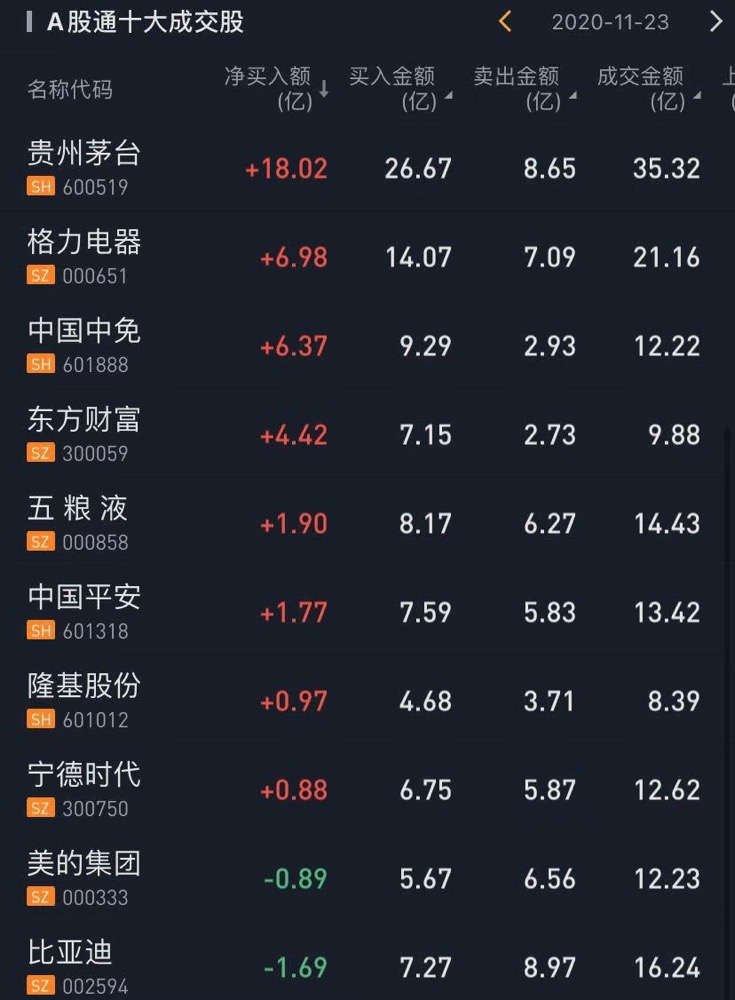The image size is (735, 1000).
Task: Select the 东方财富 stock row
Action: [x=84, y=434]
